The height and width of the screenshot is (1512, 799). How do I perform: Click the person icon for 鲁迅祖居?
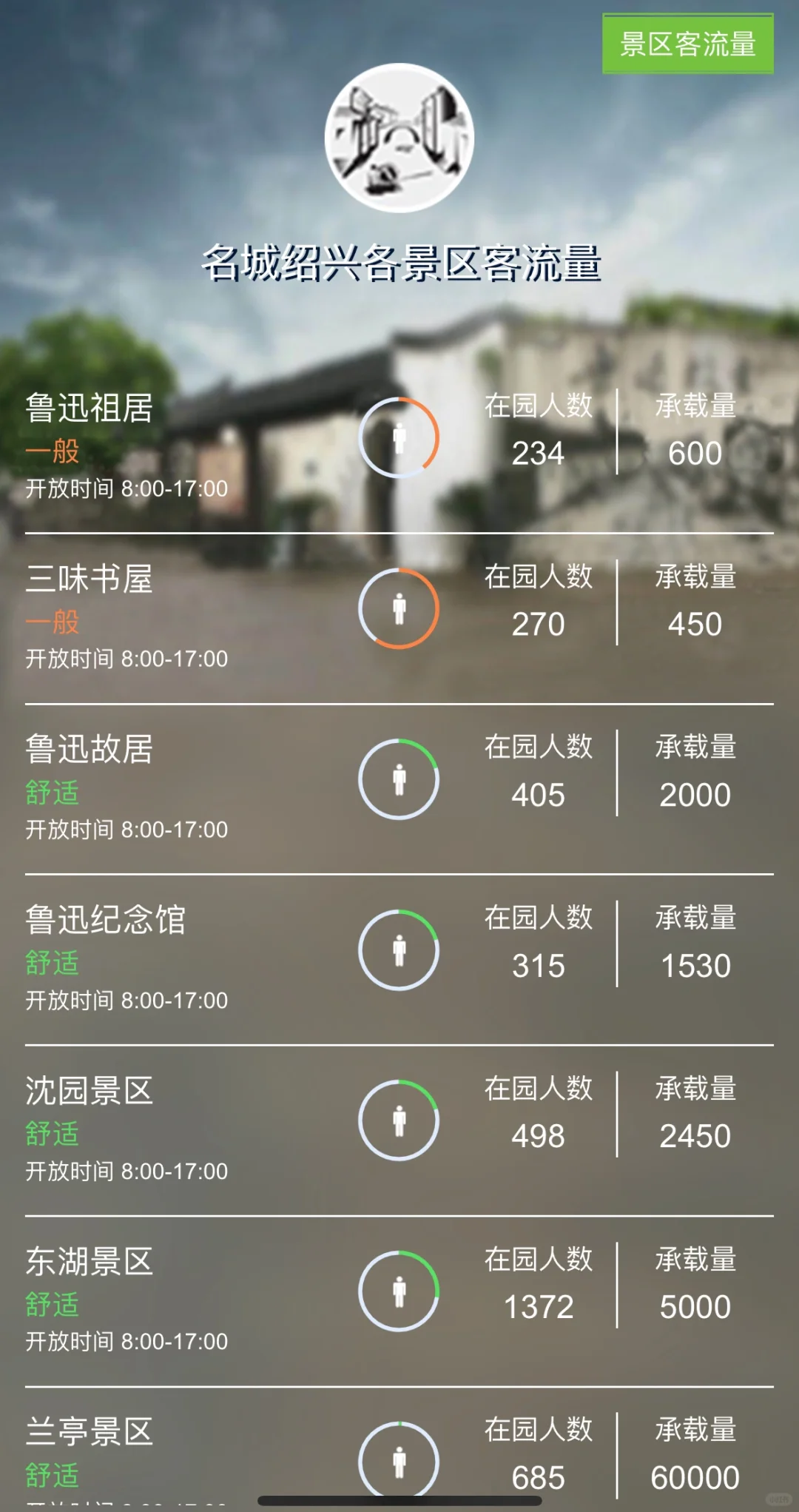click(x=399, y=437)
